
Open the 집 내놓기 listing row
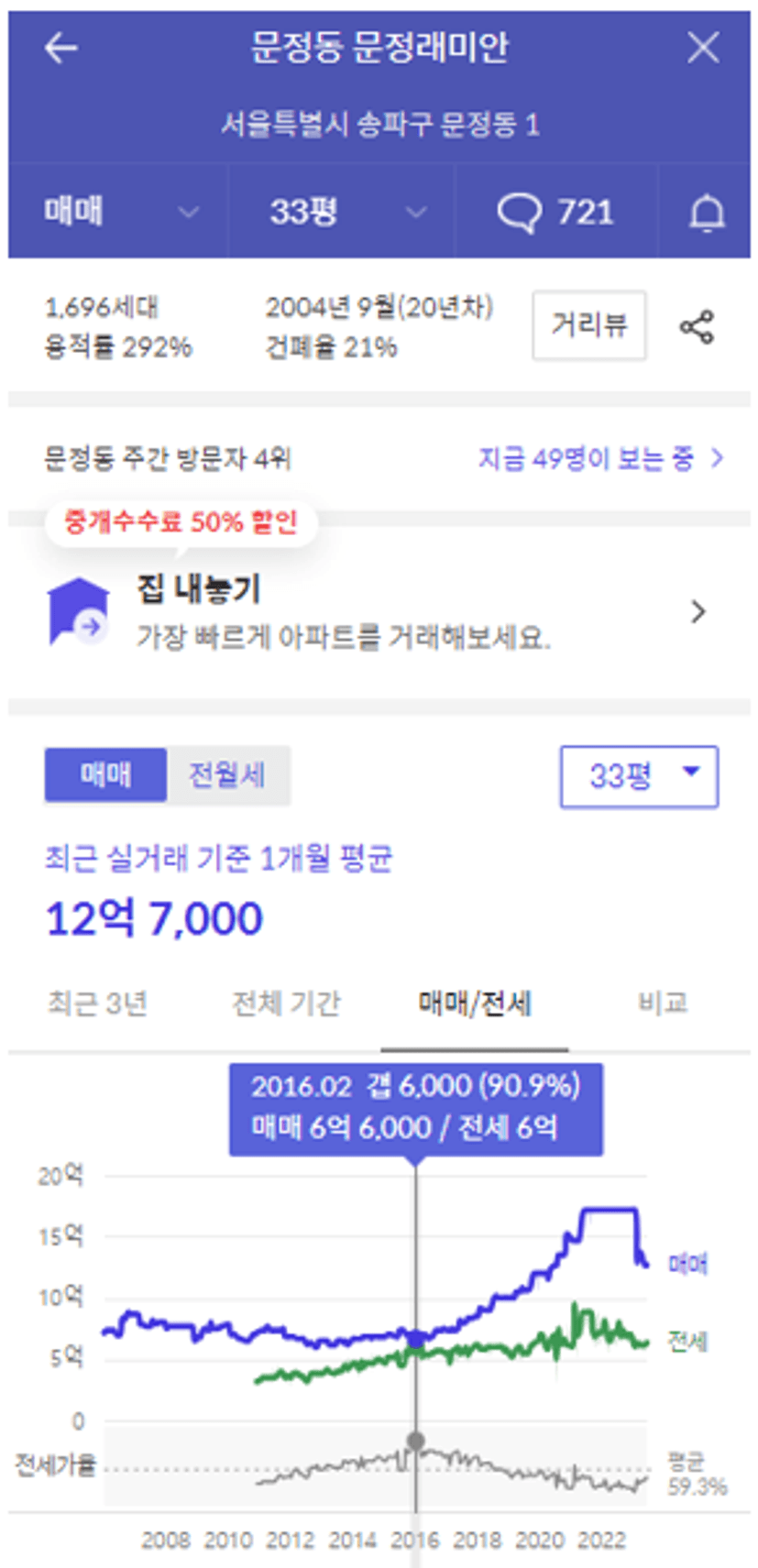[379, 611]
